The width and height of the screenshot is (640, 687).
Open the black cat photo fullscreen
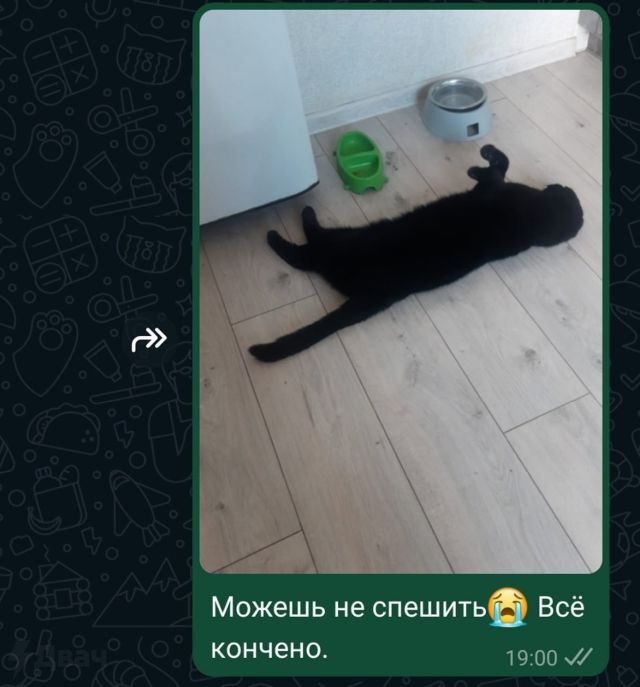point(400,290)
